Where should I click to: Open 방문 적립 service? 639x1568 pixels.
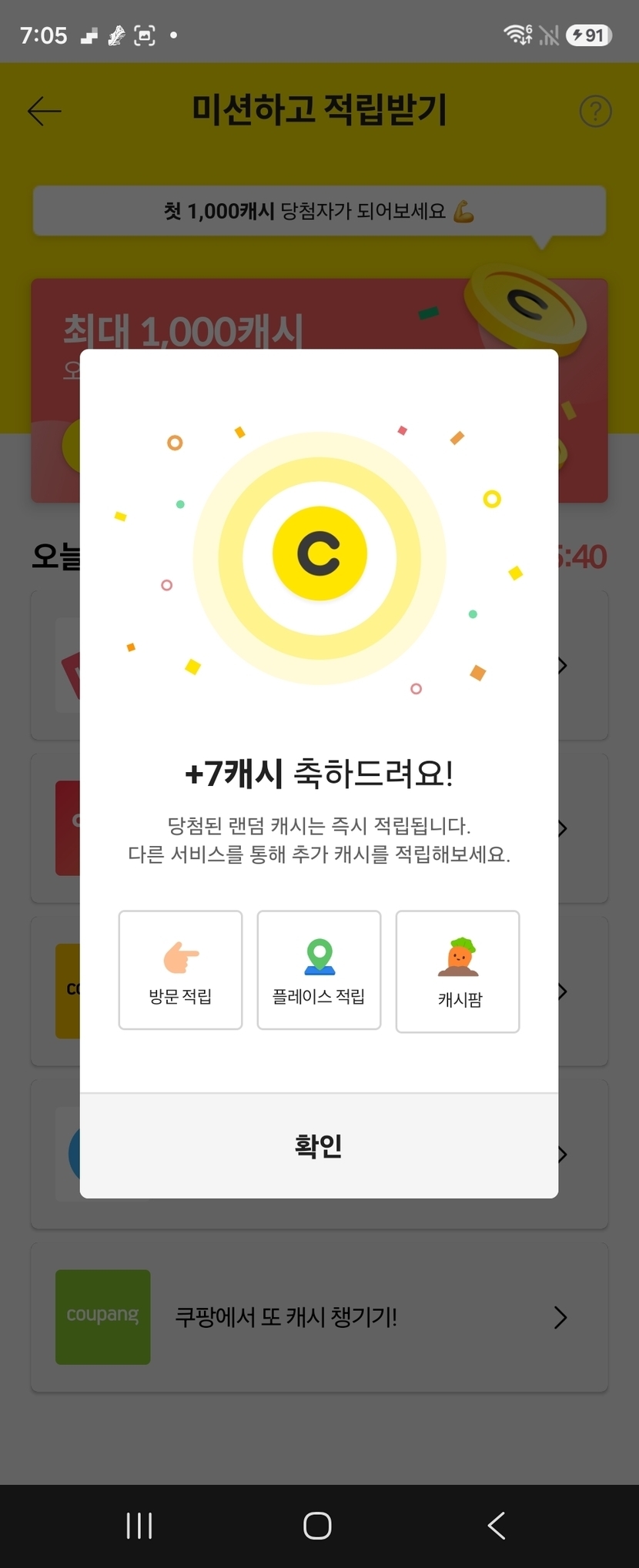(x=180, y=970)
